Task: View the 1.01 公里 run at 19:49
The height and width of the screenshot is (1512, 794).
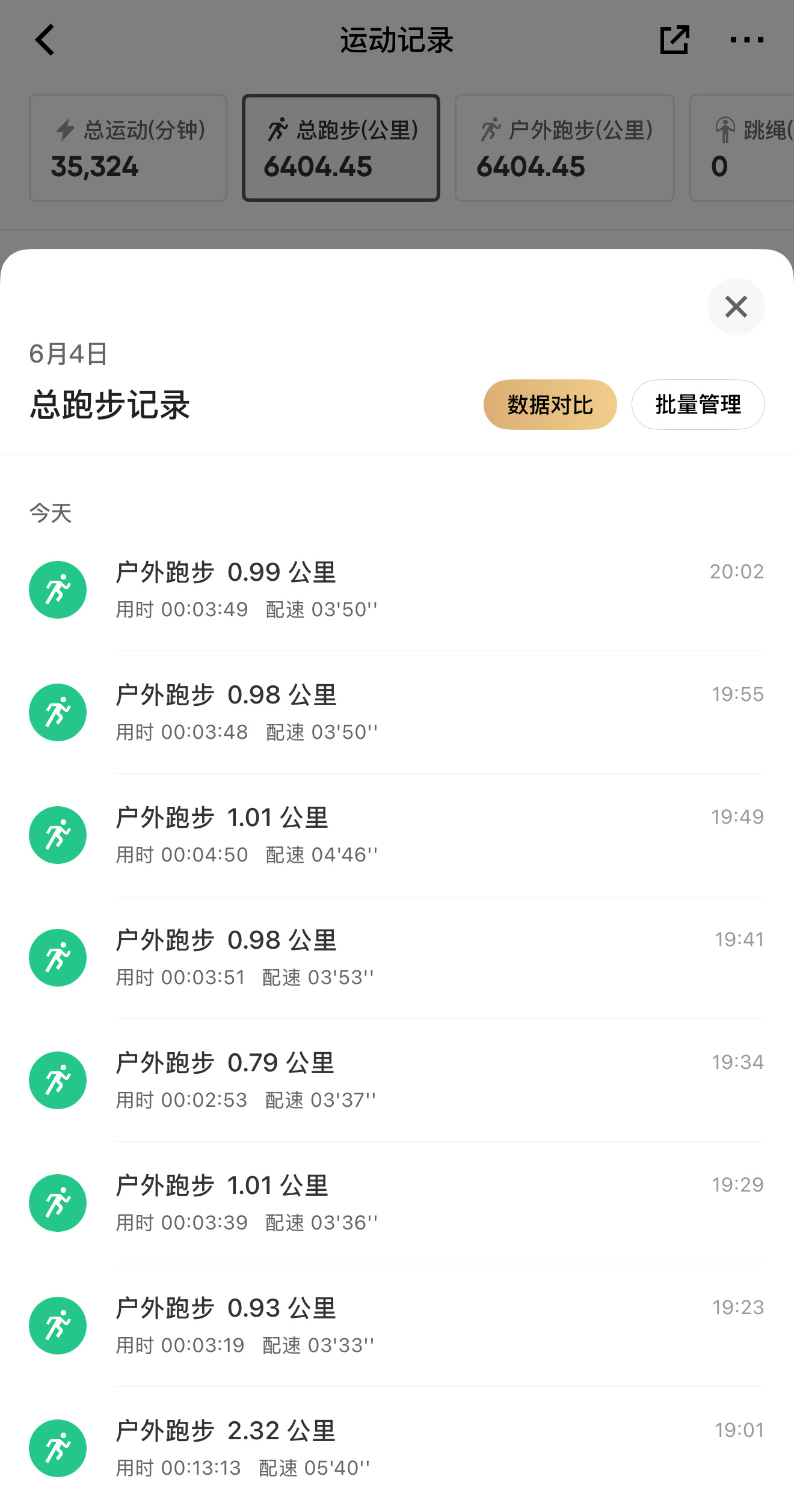Action: point(397,835)
